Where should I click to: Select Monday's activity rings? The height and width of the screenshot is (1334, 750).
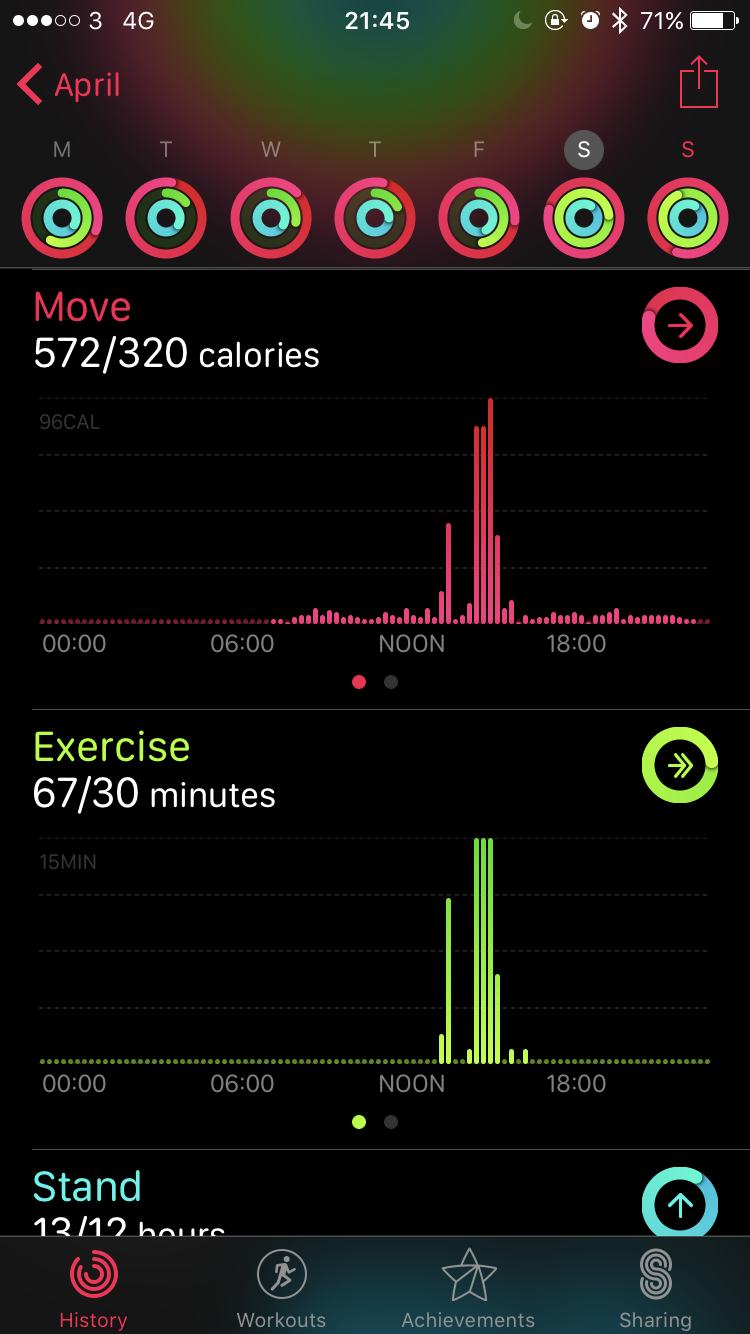pyautogui.click(x=62, y=217)
